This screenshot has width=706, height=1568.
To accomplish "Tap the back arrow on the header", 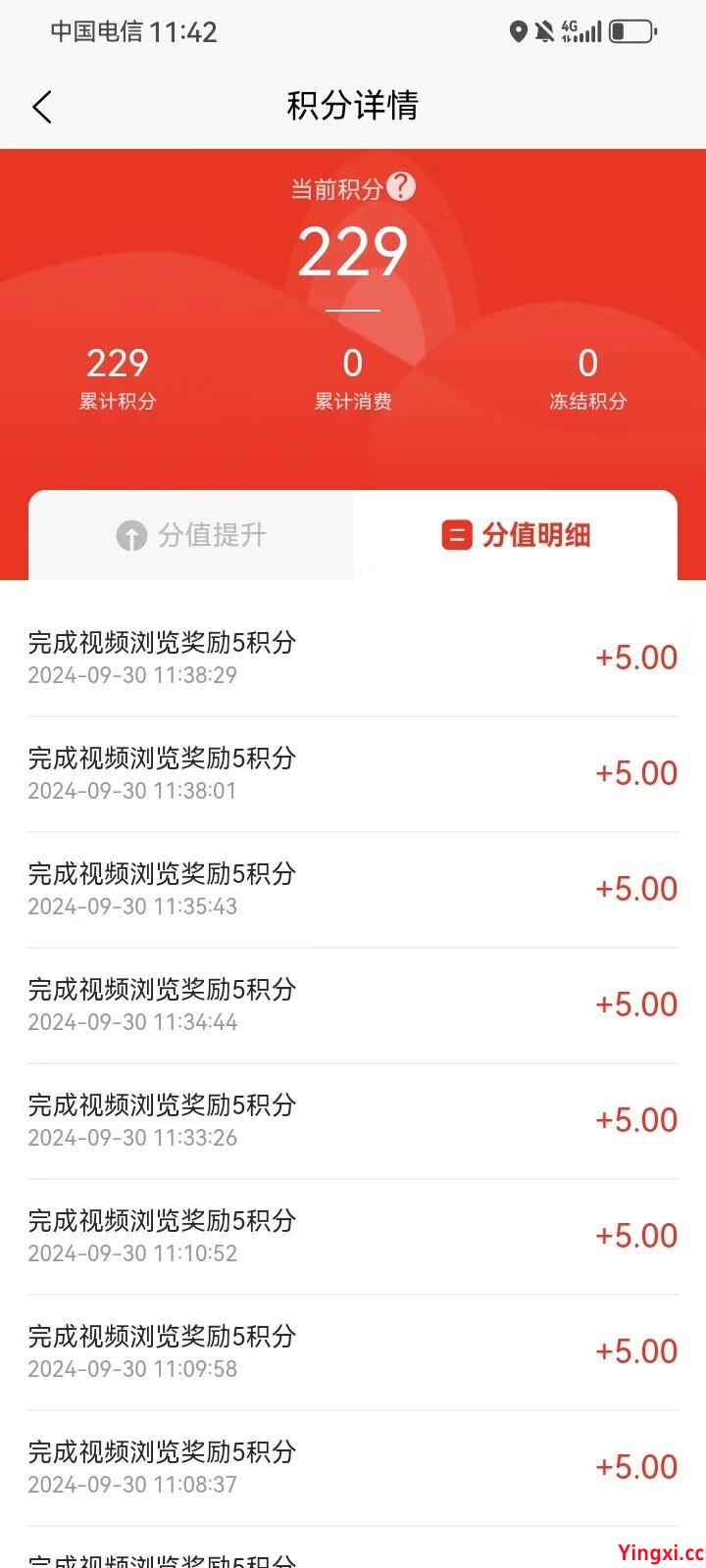I will point(42,106).
